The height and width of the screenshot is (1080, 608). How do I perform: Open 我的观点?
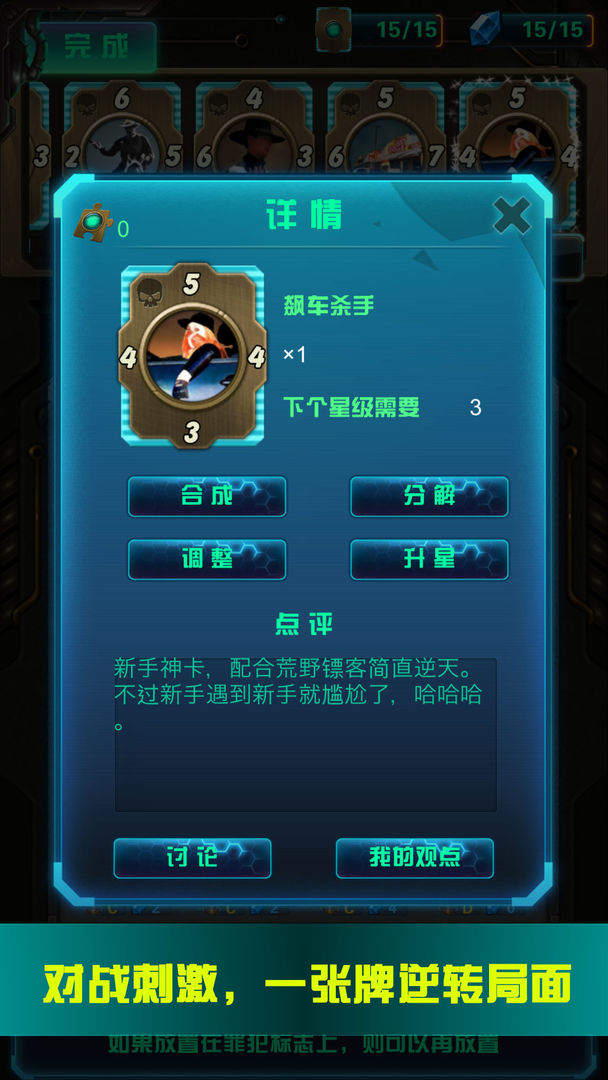tap(414, 857)
